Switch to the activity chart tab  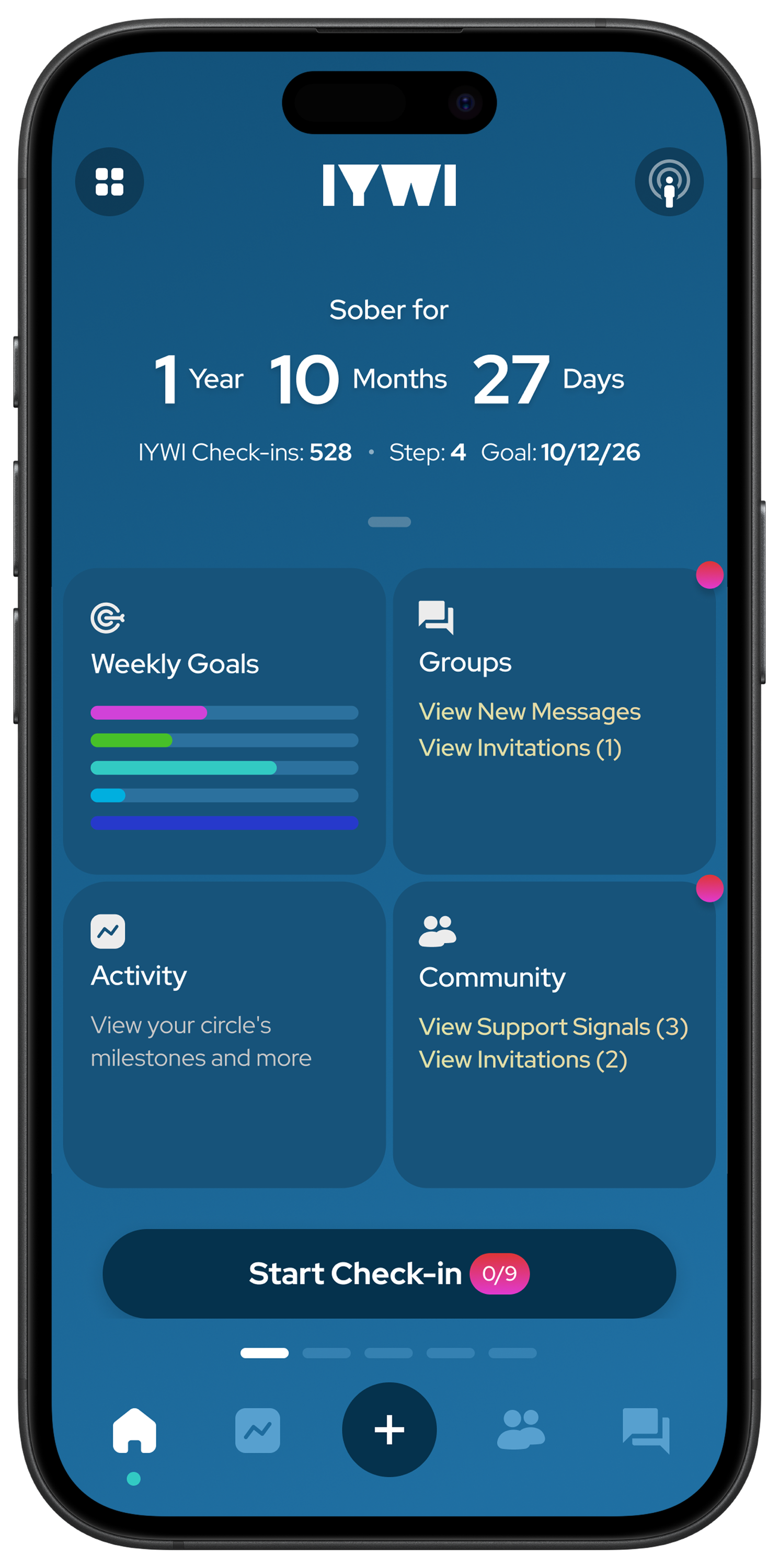[x=258, y=1431]
